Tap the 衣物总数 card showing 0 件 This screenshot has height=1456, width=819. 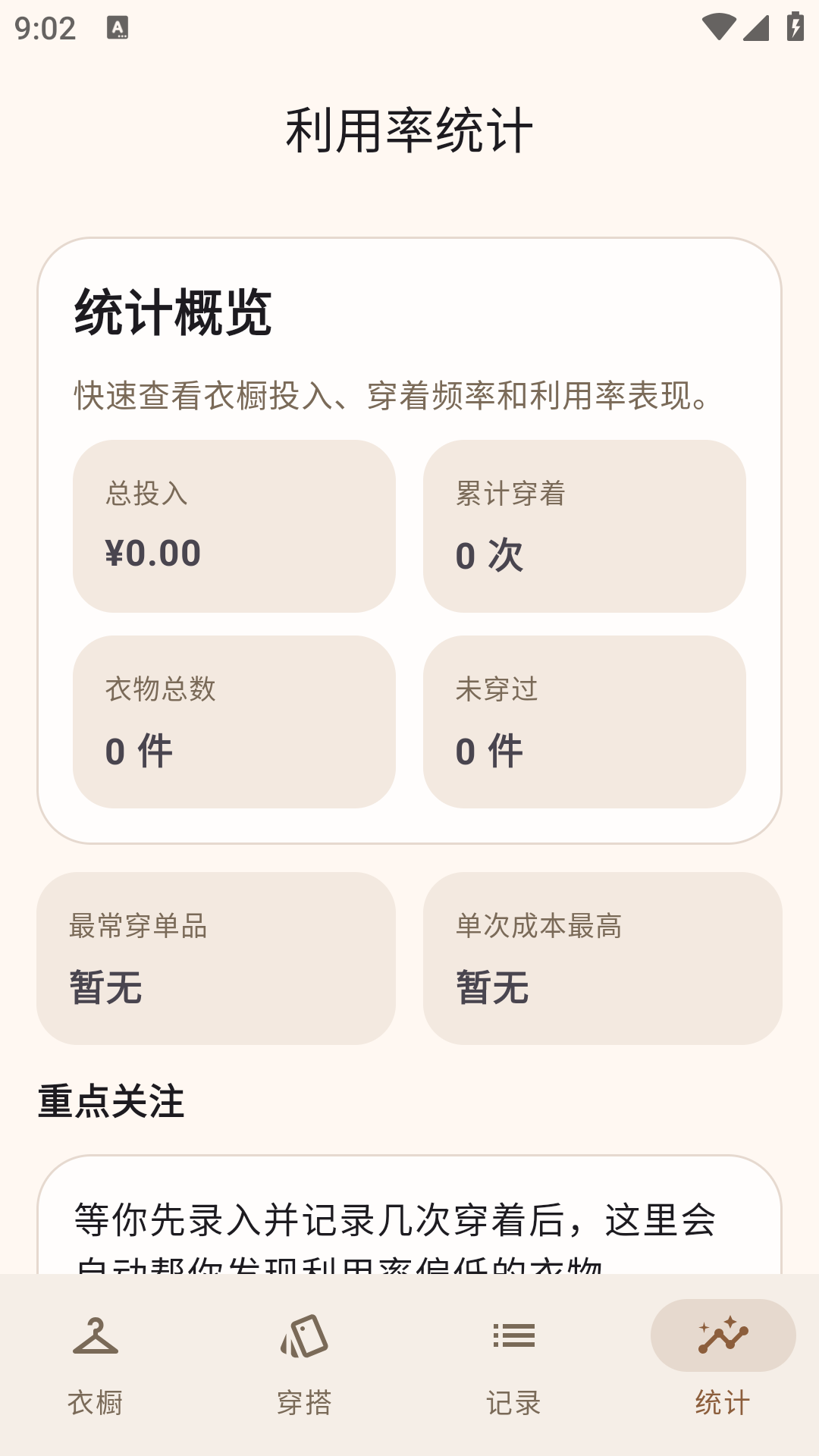(234, 722)
